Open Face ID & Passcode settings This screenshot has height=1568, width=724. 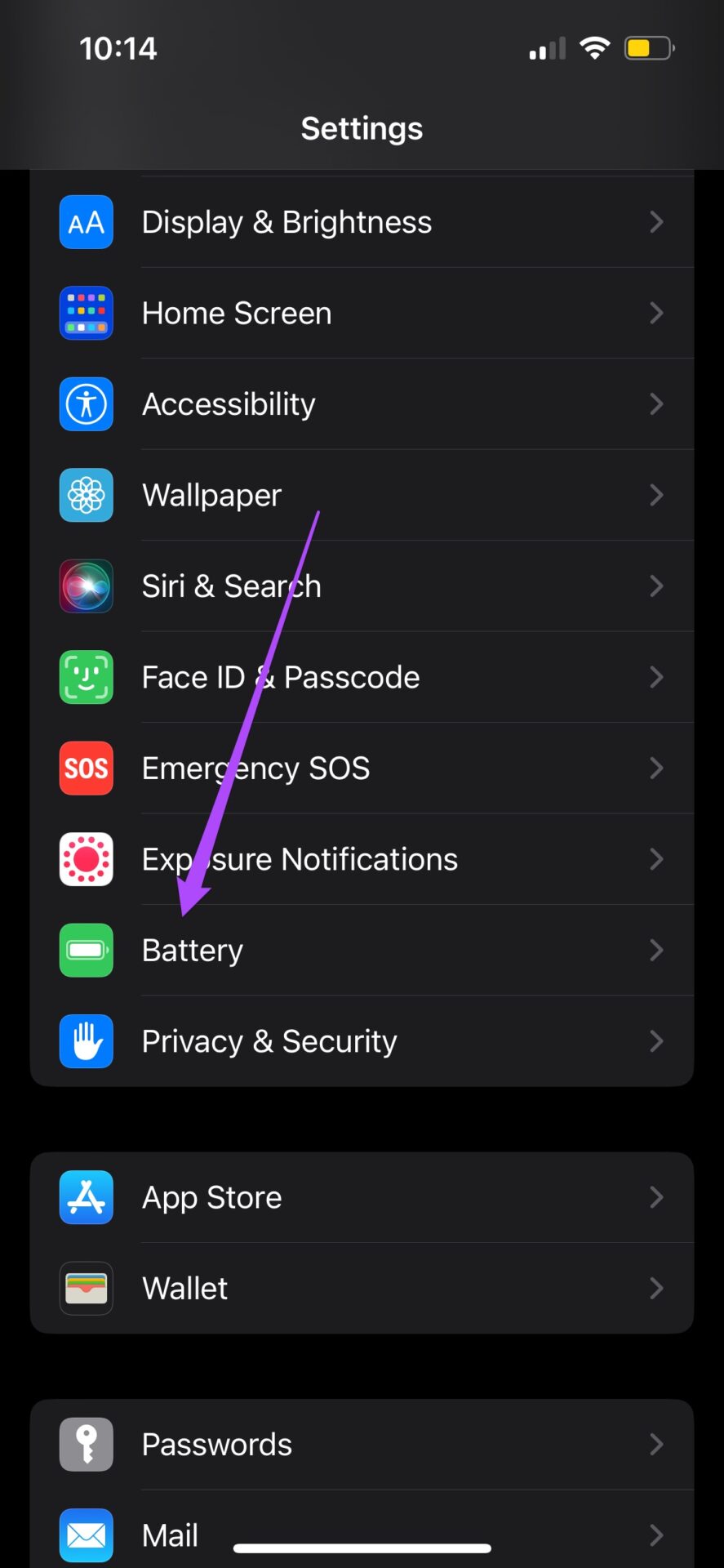pyautogui.click(x=362, y=678)
